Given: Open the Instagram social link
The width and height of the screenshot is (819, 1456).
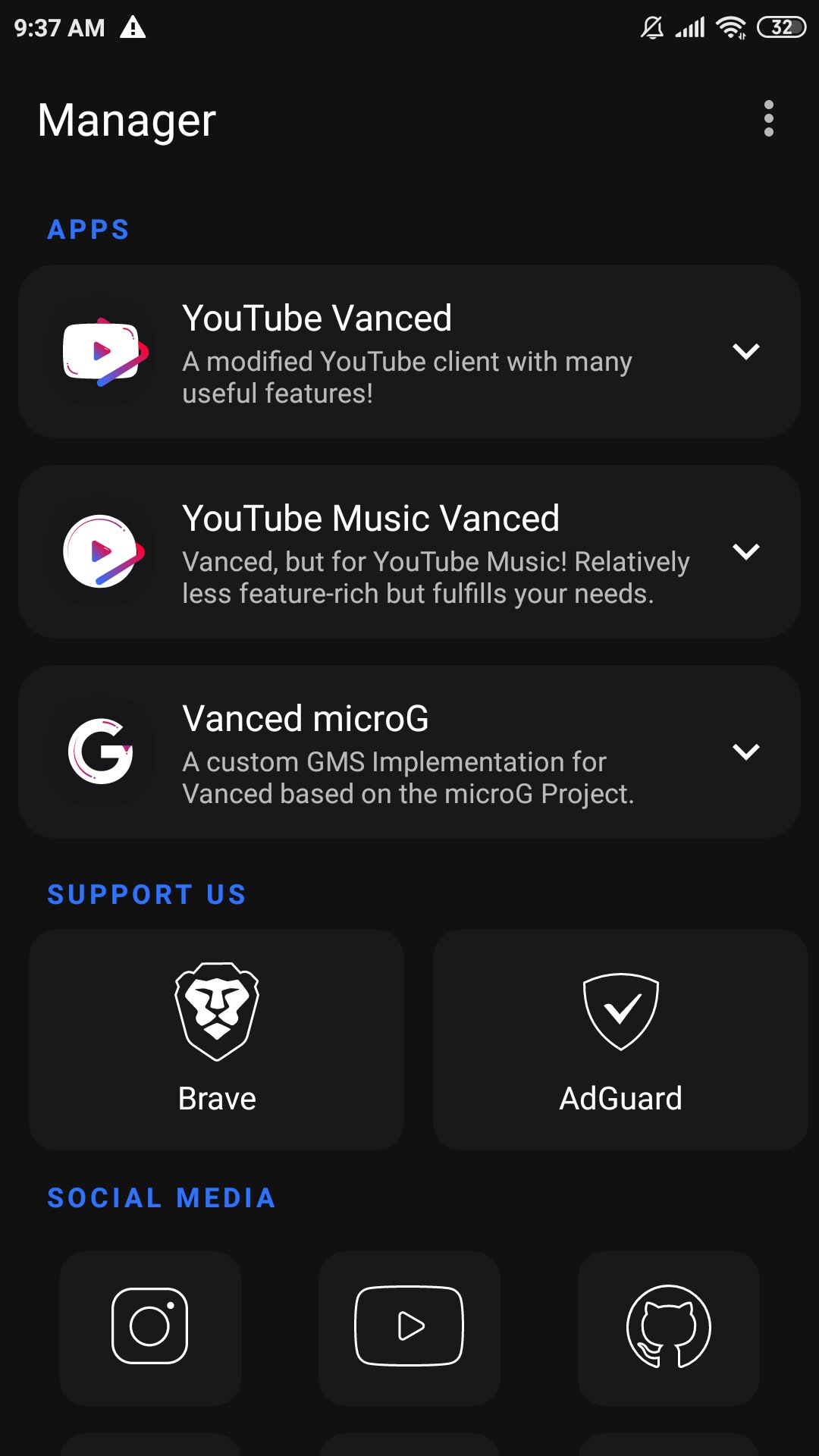Looking at the screenshot, I should coord(150,1328).
